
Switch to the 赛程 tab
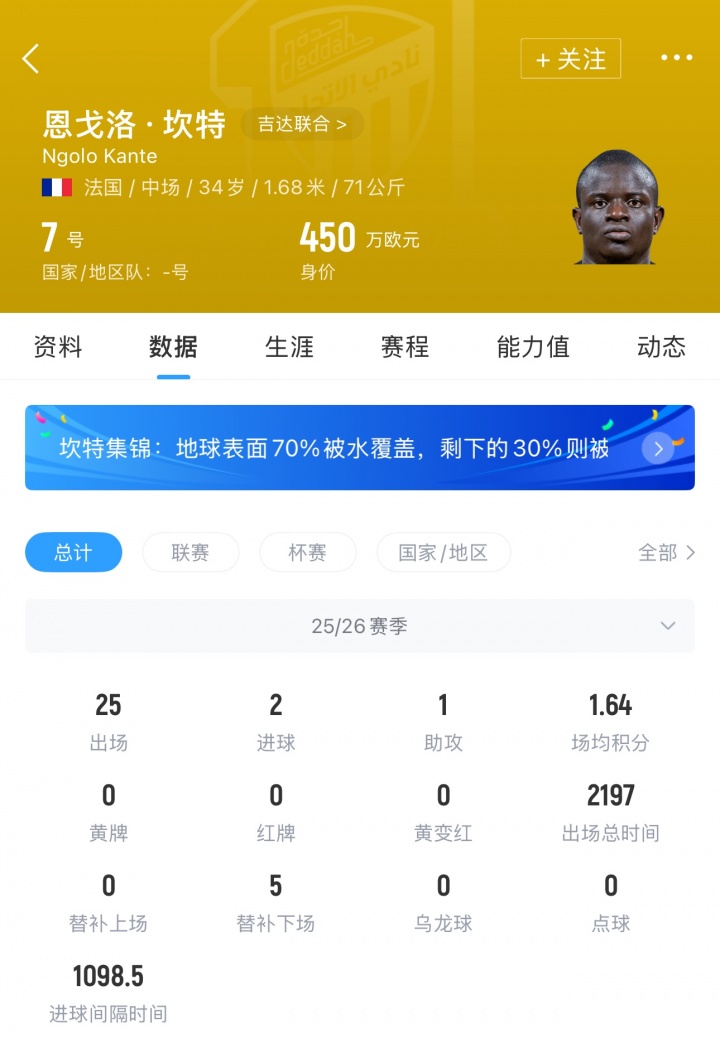405,347
